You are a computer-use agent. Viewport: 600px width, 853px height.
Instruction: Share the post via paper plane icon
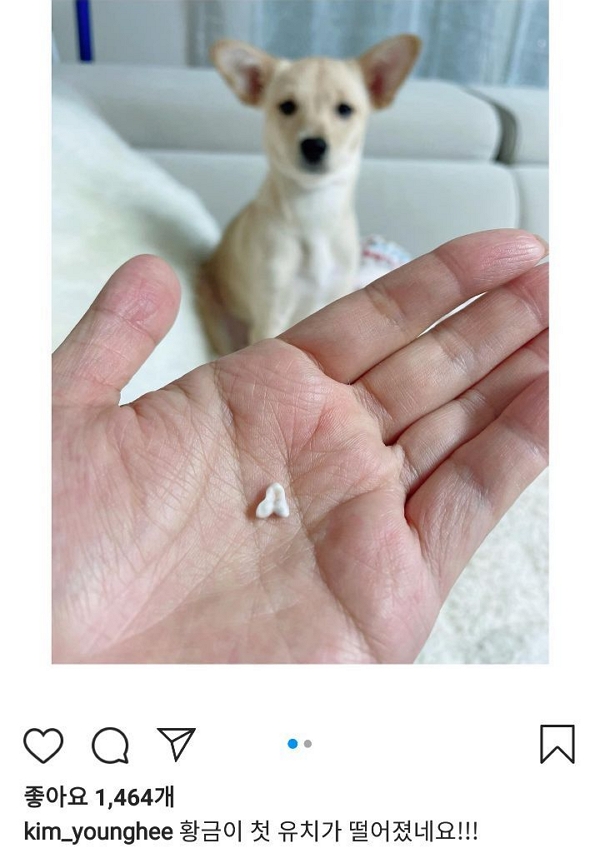click(176, 744)
